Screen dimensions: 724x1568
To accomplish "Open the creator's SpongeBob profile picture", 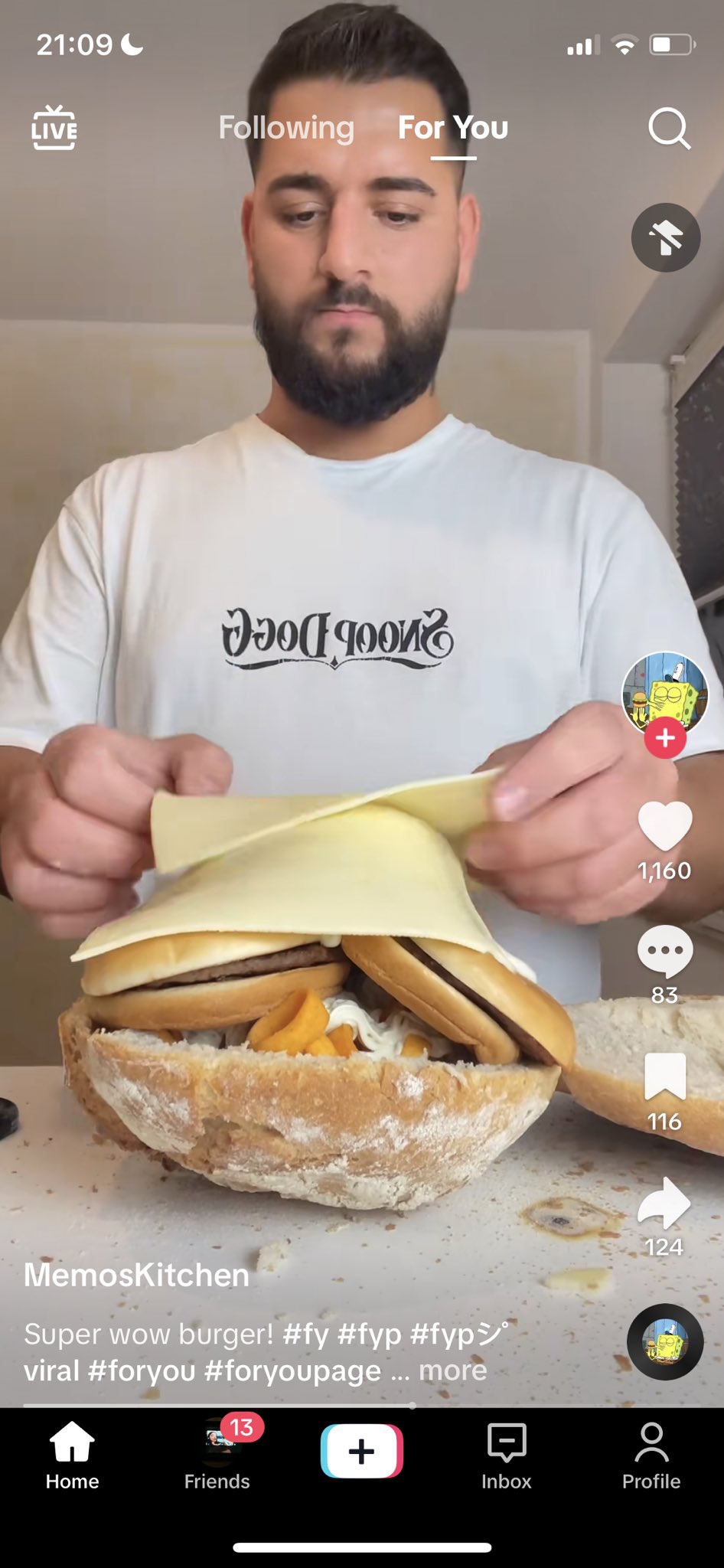I will (x=664, y=691).
